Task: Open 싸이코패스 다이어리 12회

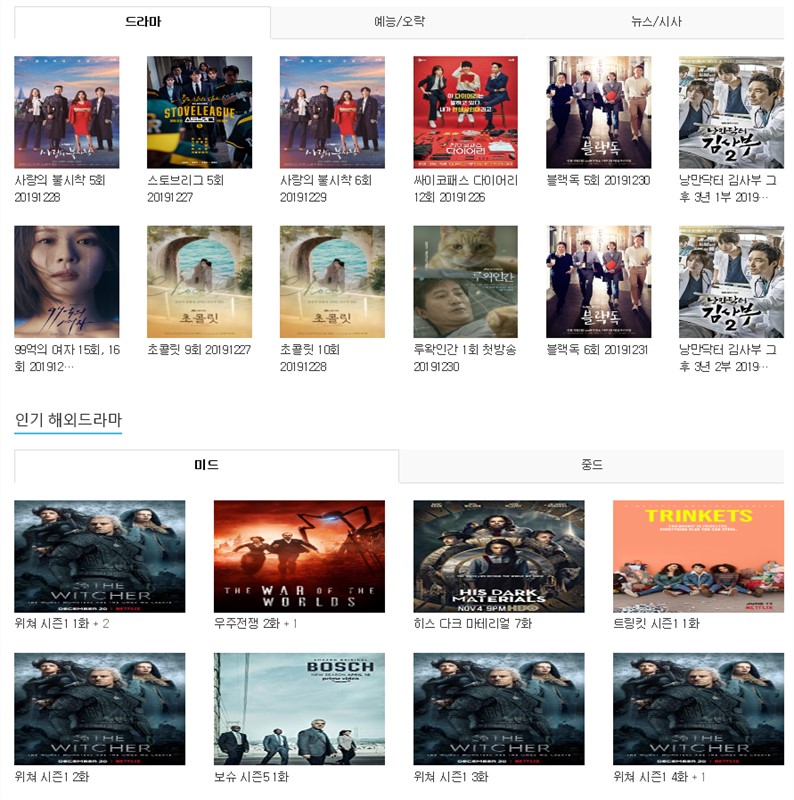Action: point(465,112)
